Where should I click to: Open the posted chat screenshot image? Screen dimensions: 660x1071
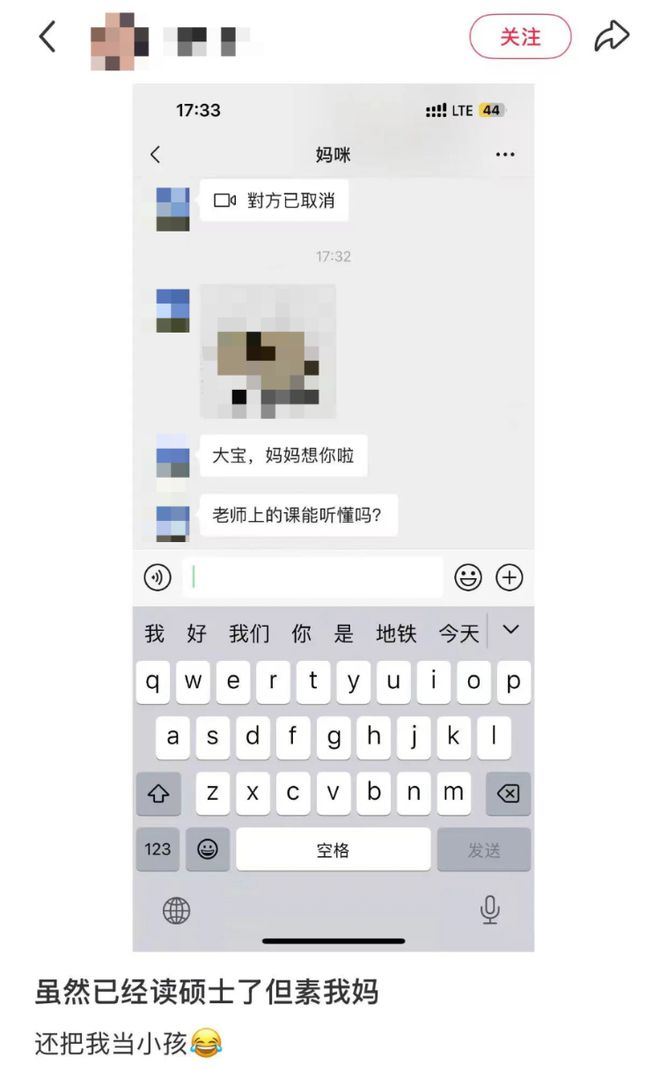[333, 516]
